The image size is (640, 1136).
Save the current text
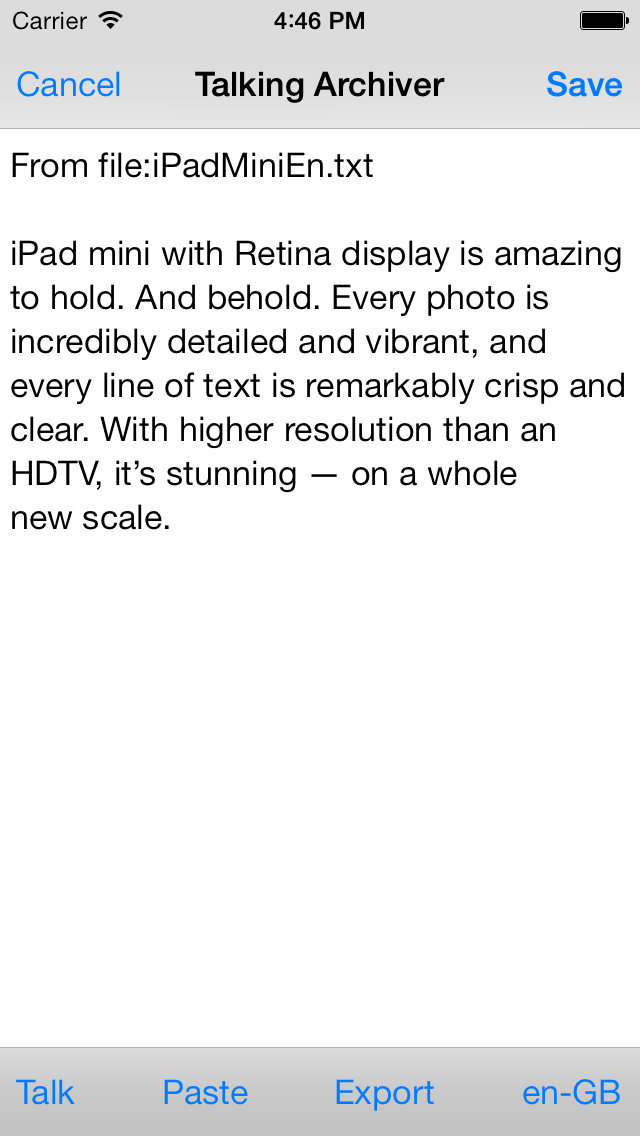click(x=584, y=85)
